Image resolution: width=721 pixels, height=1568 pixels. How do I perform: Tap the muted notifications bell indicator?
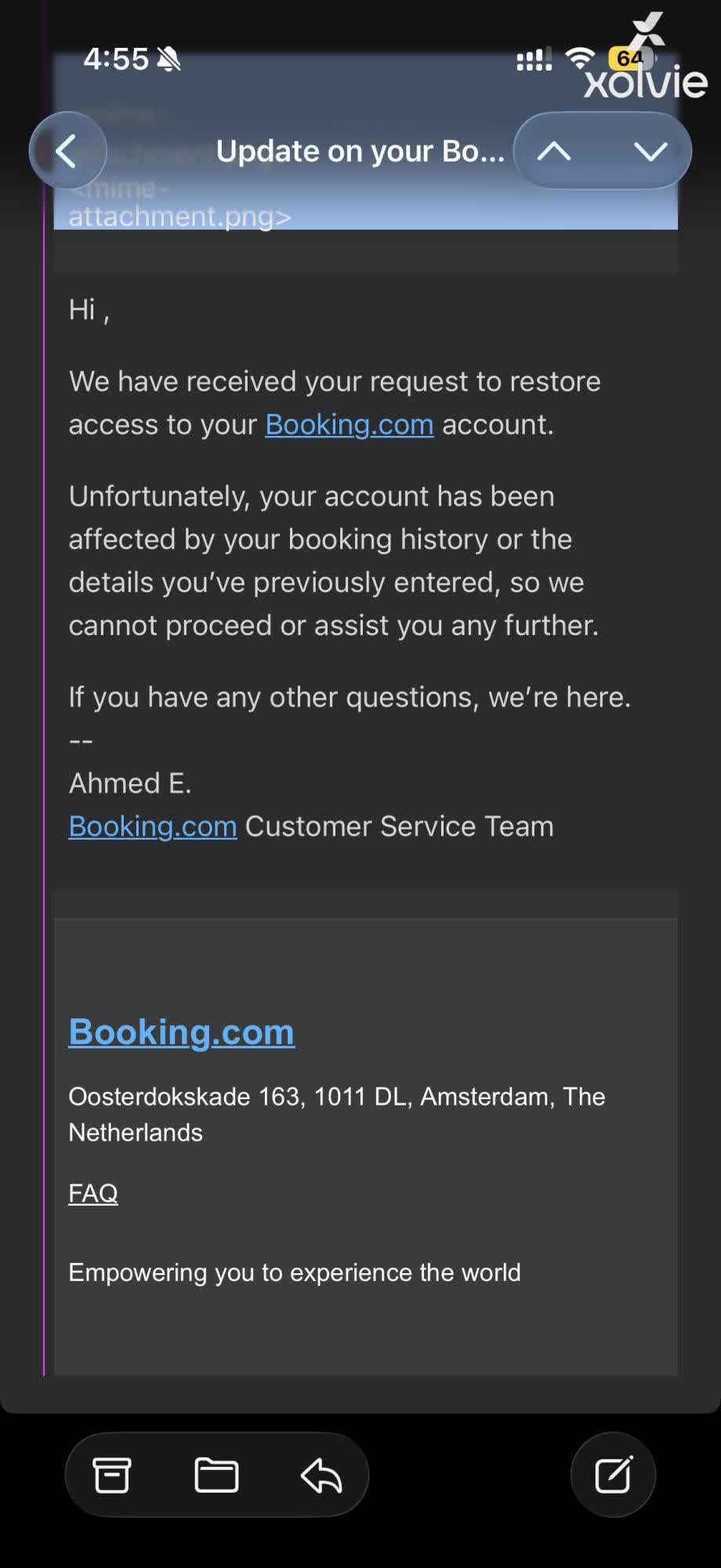coord(168,58)
